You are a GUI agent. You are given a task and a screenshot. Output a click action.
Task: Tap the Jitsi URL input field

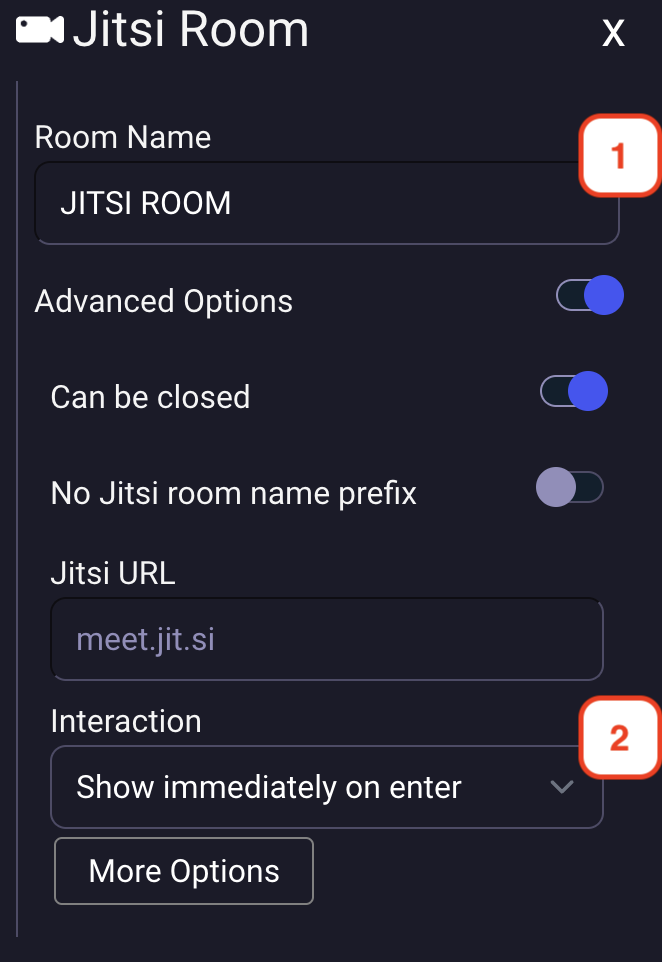click(326, 639)
